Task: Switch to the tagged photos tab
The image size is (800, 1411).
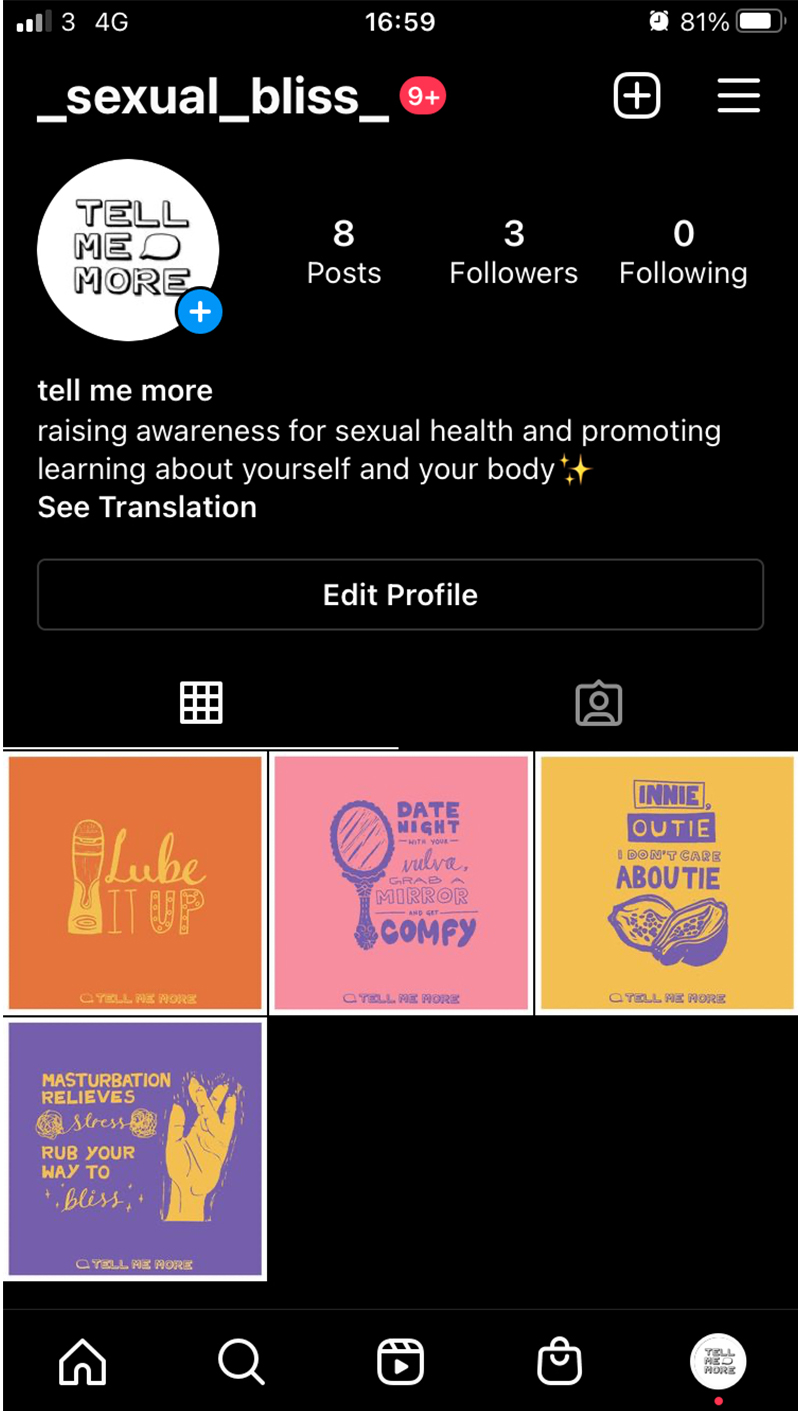Action: [x=599, y=703]
